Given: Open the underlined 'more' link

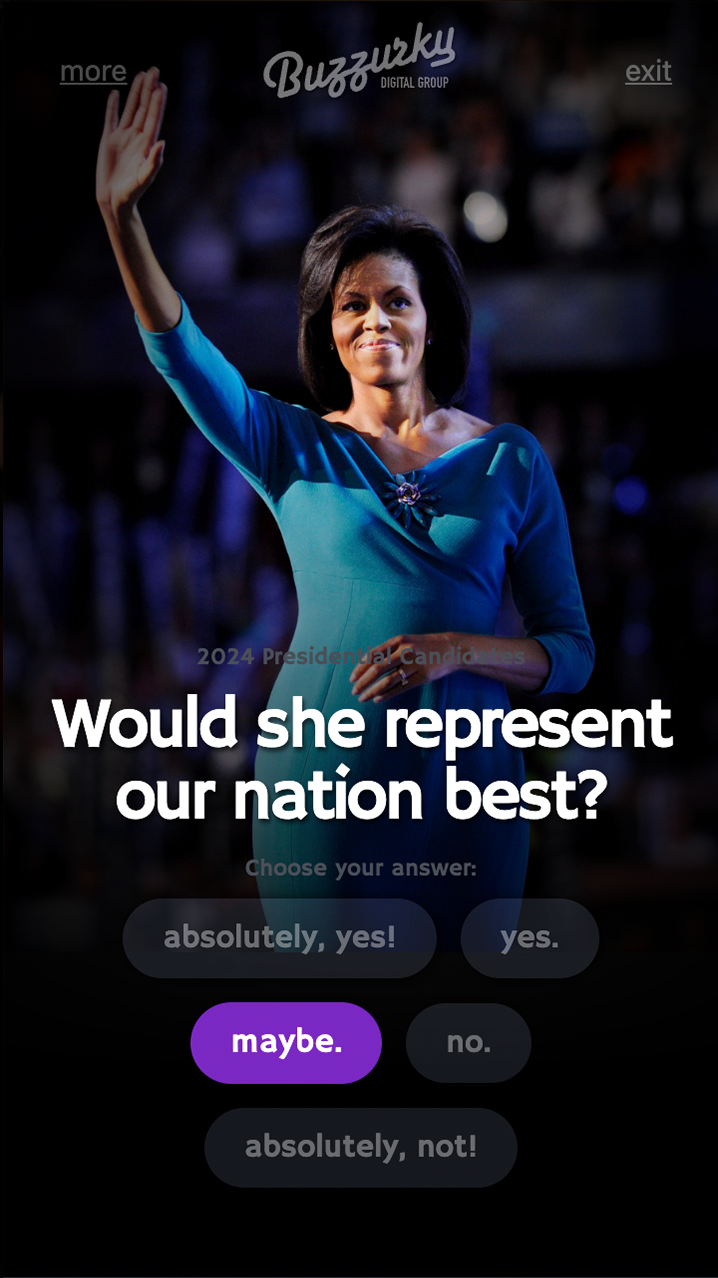Looking at the screenshot, I should [93, 72].
